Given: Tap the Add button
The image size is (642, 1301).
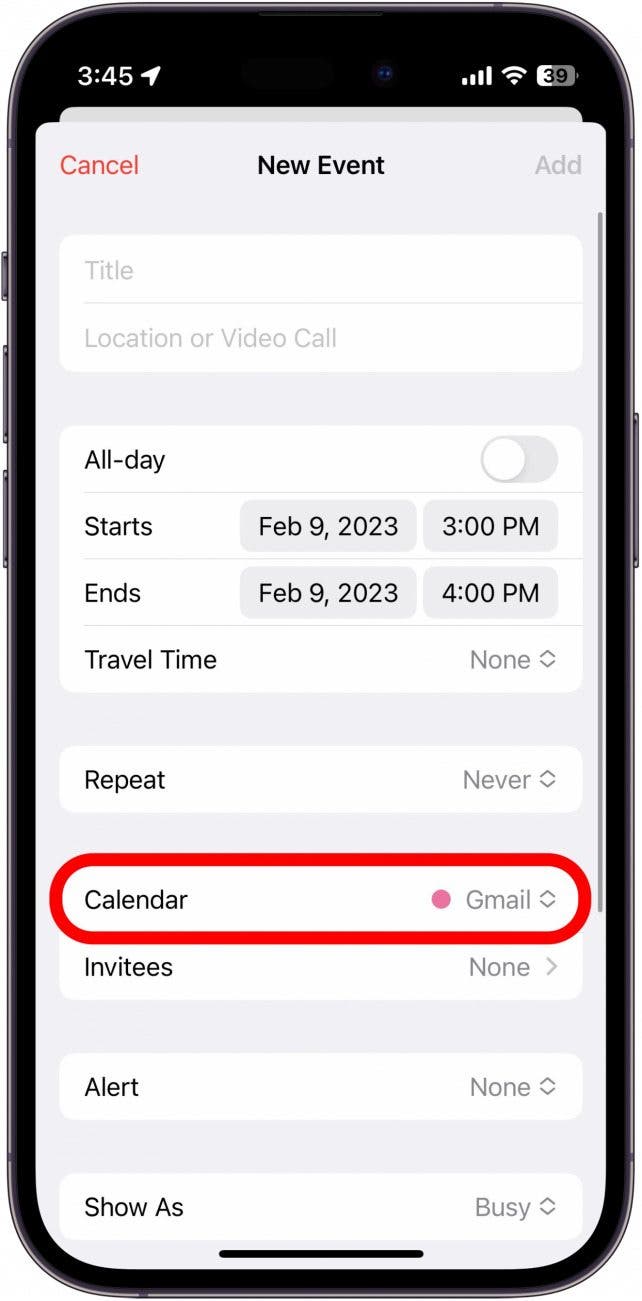Looking at the screenshot, I should (x=557, y=165).
